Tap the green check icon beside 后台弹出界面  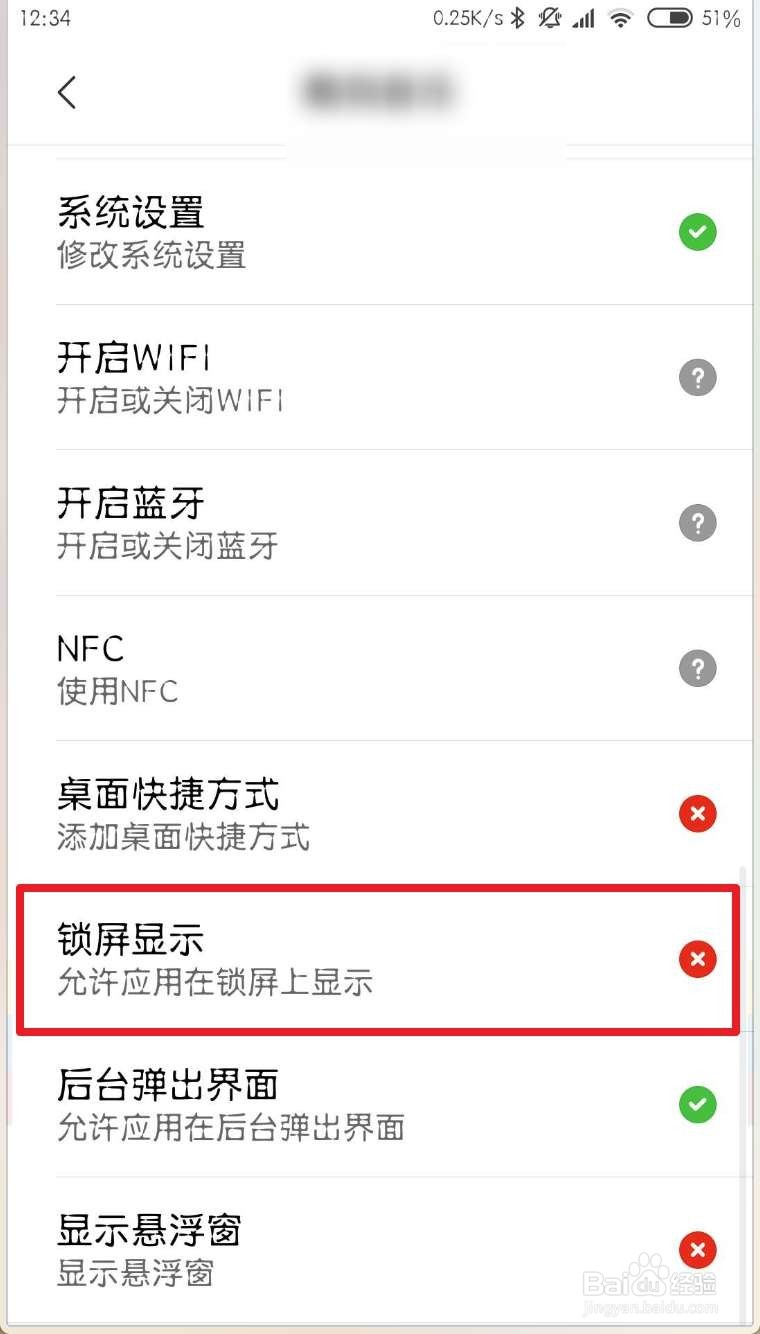tap(697, 1104)
